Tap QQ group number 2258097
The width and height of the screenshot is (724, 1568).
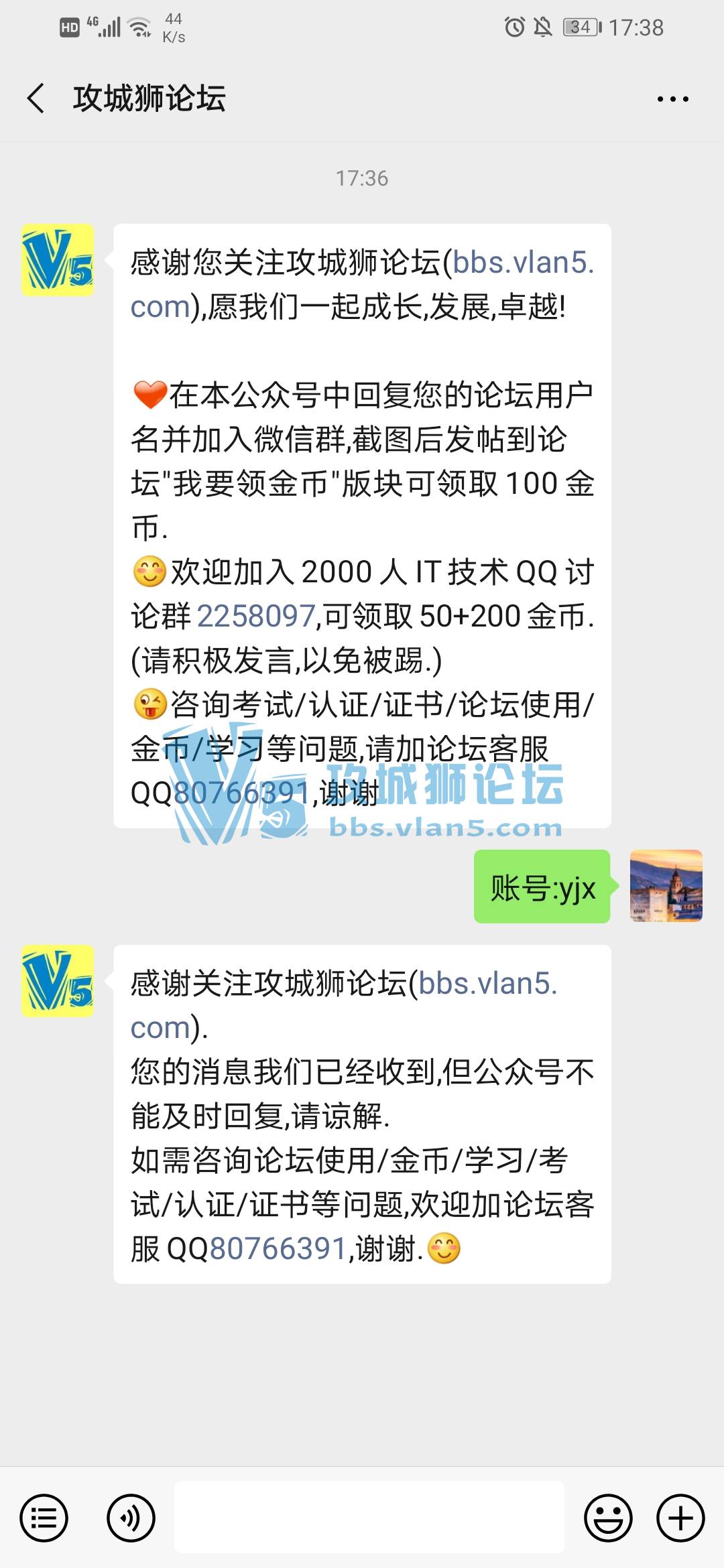[256, 616]
